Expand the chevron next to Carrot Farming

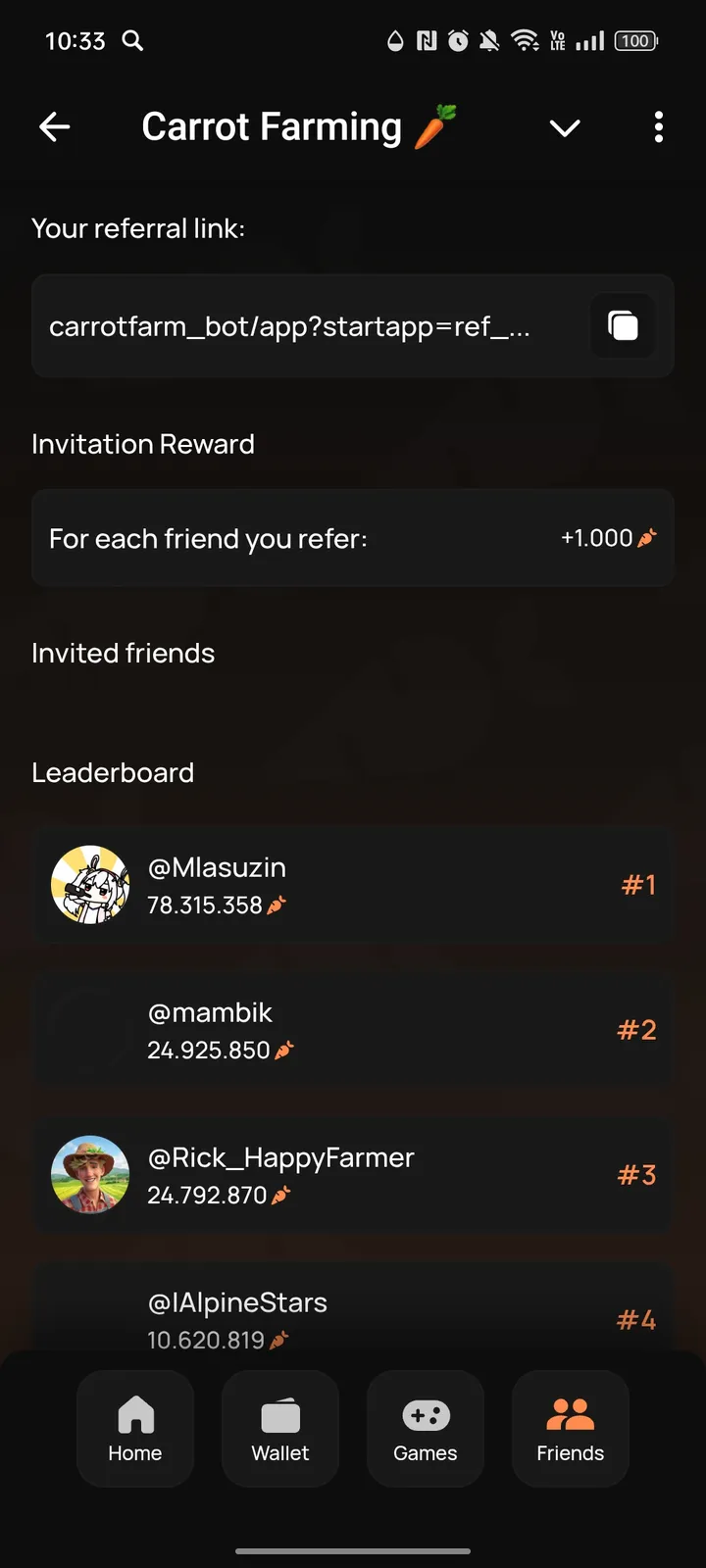pos(565,128)
